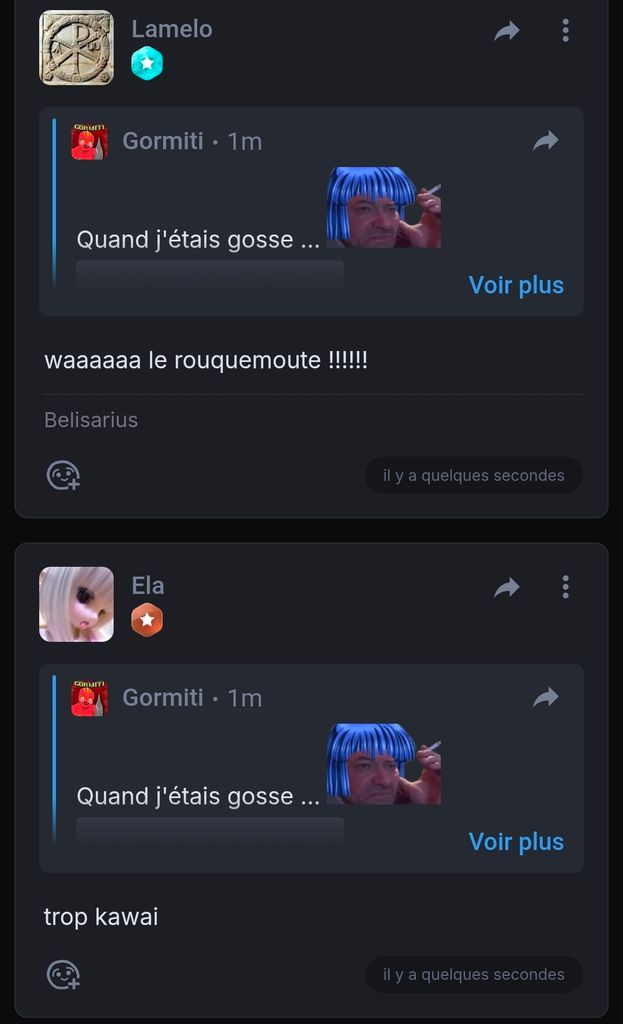The height and width of the screenshot is (1024, 623).
Task: Share Ela's post
Action: click(507, 588)
